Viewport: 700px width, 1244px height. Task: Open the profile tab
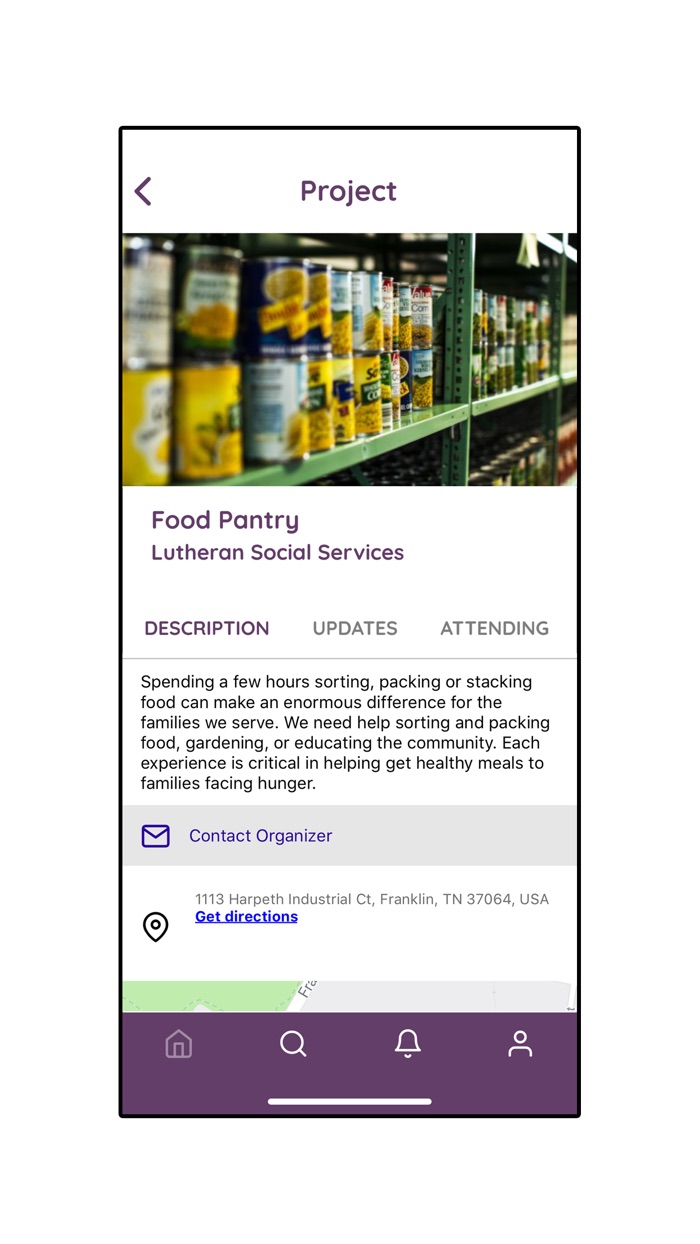pyautogui.click(x=520, y=1044)
